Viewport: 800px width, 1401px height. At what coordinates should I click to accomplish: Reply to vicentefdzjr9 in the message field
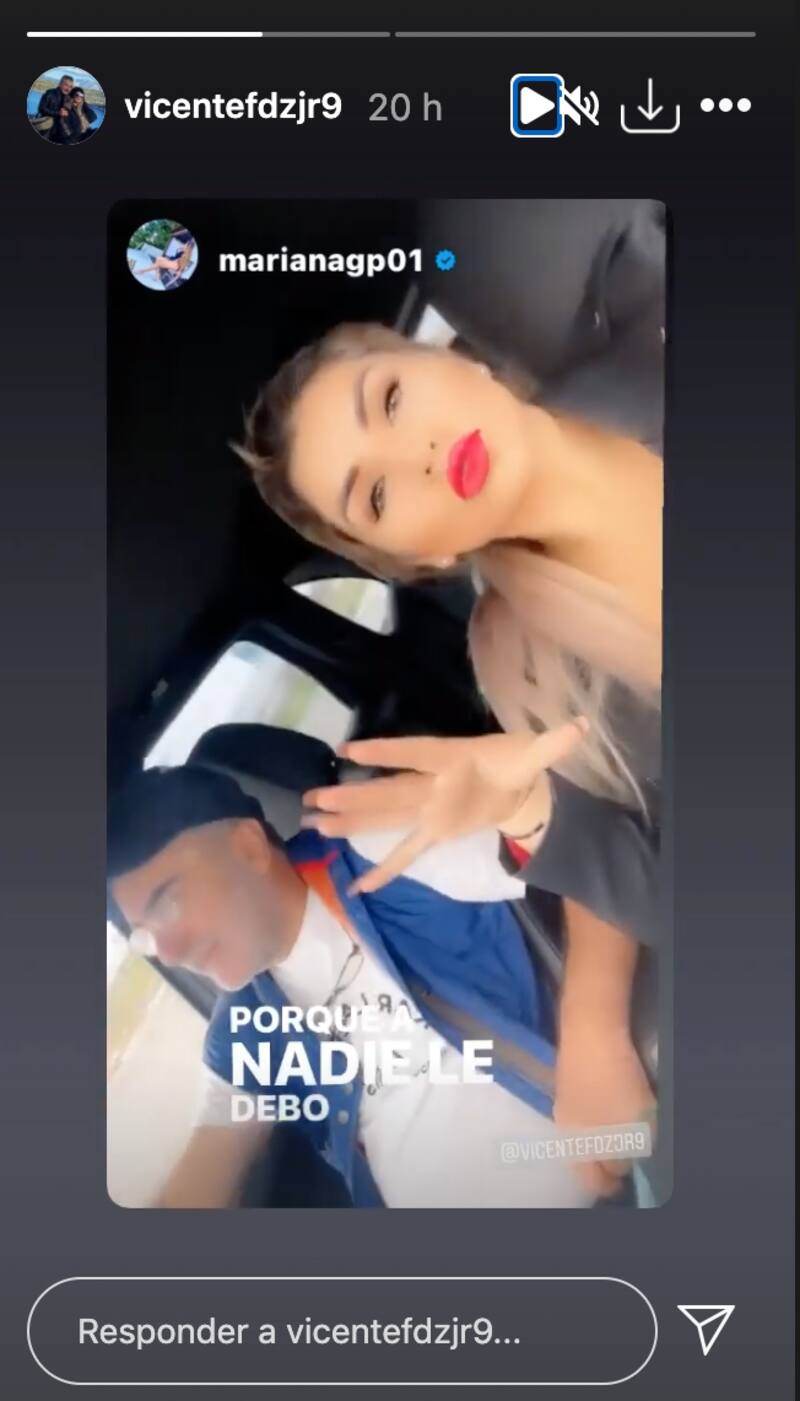342,1331
